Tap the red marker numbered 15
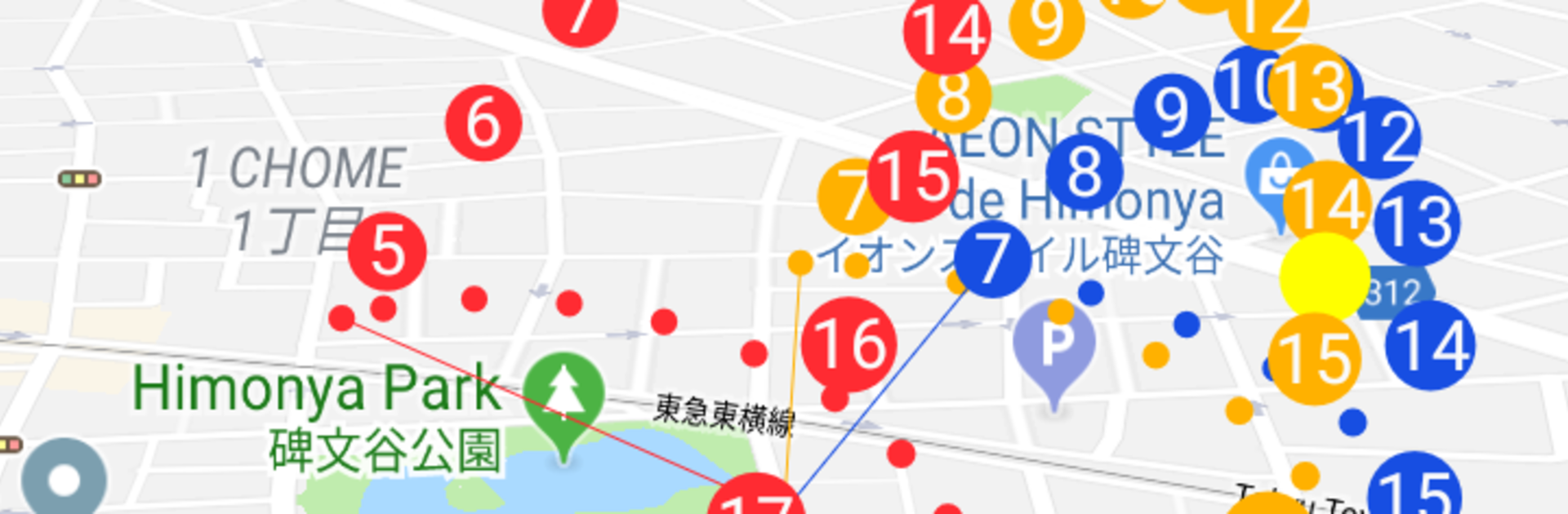Image resolution: width=1568 pixels, height=514 pixels. pyautogui.click(x=913, y=176)
